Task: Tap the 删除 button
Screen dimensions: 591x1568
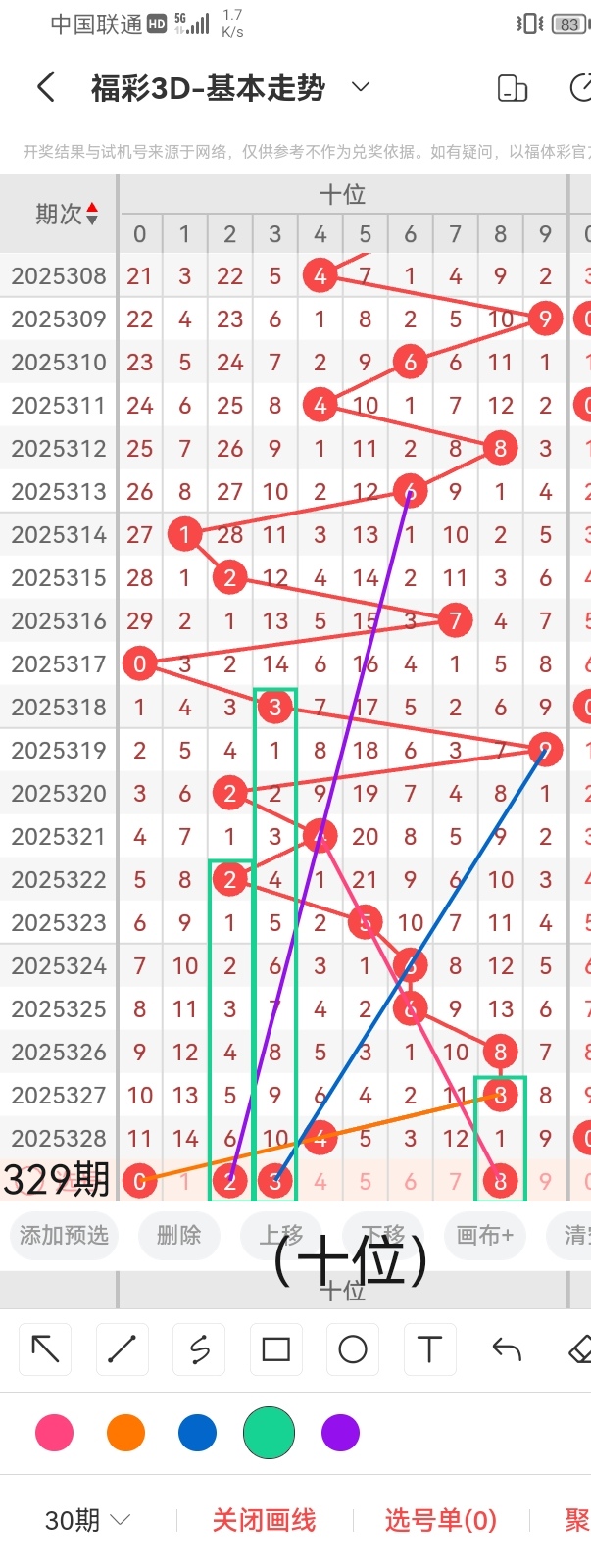Action: [x=178, y=1235]
